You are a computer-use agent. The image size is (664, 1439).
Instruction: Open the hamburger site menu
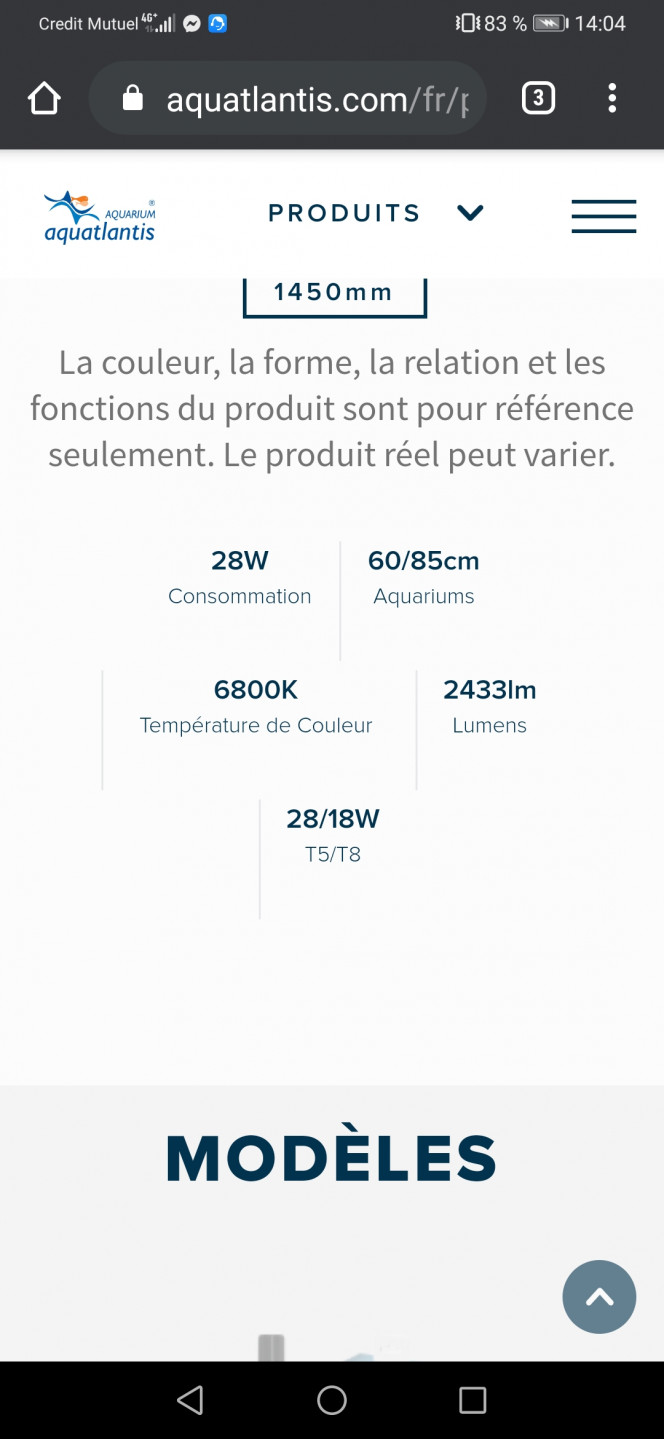tap(604, 216)
